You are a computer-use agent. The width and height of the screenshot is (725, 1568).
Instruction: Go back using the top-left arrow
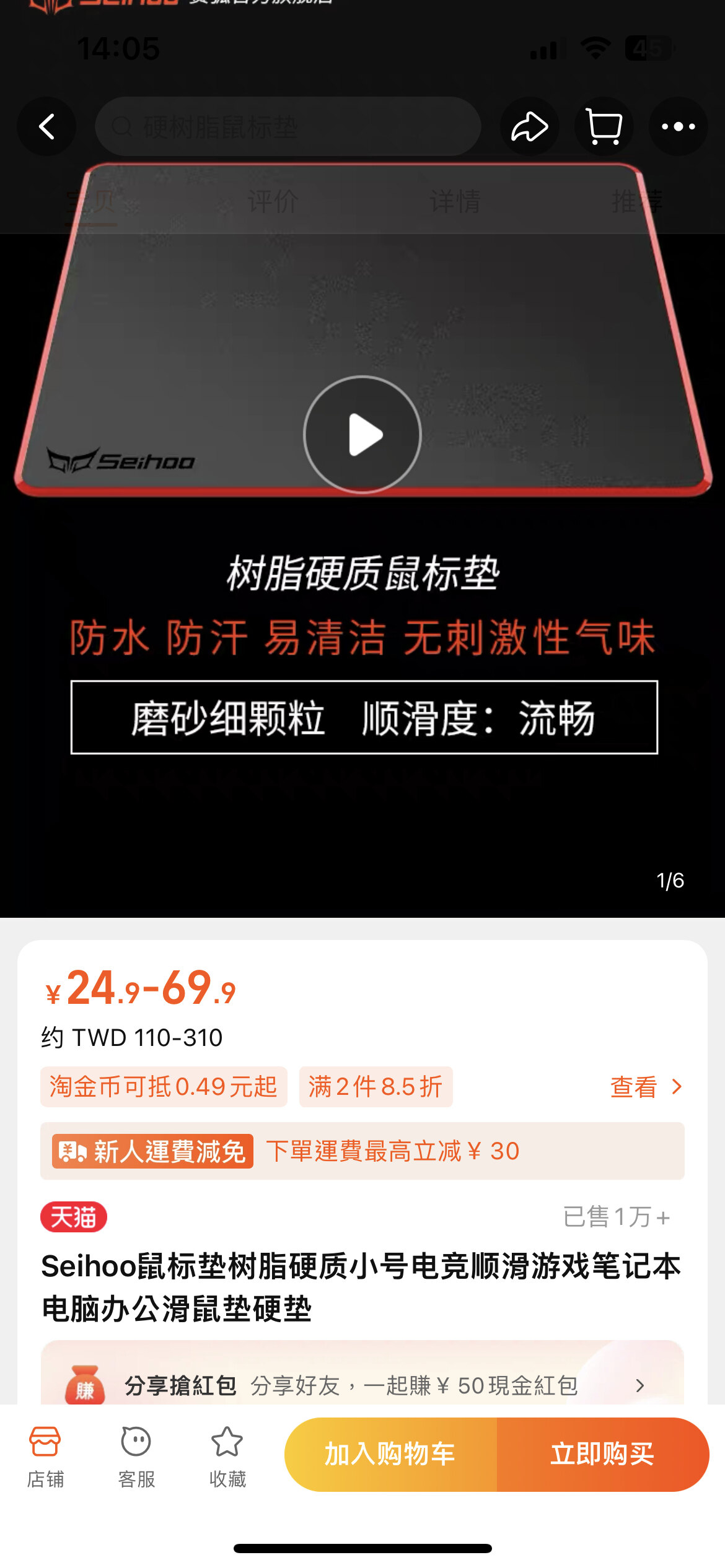click(47, 126)
